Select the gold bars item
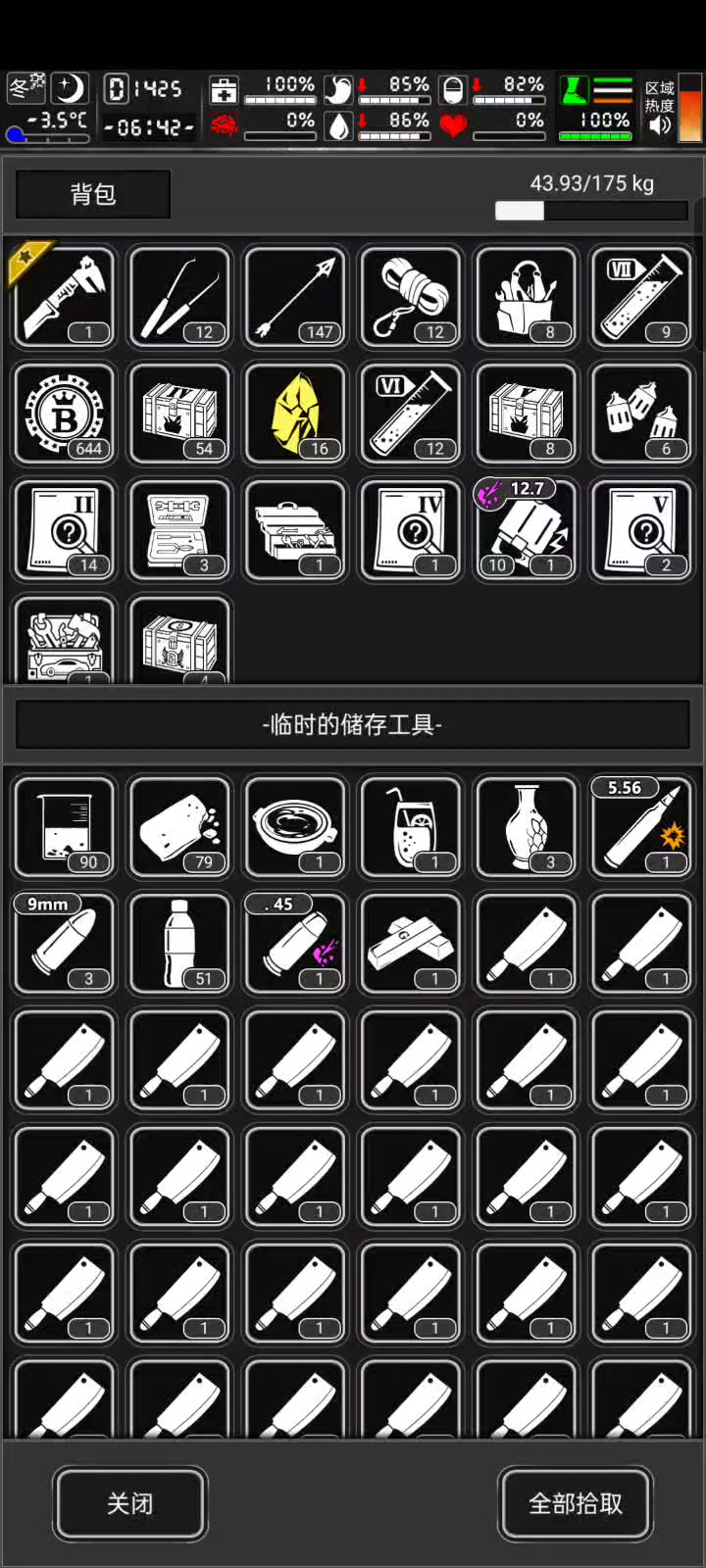706x1568 pixels. tap(411, 944)
